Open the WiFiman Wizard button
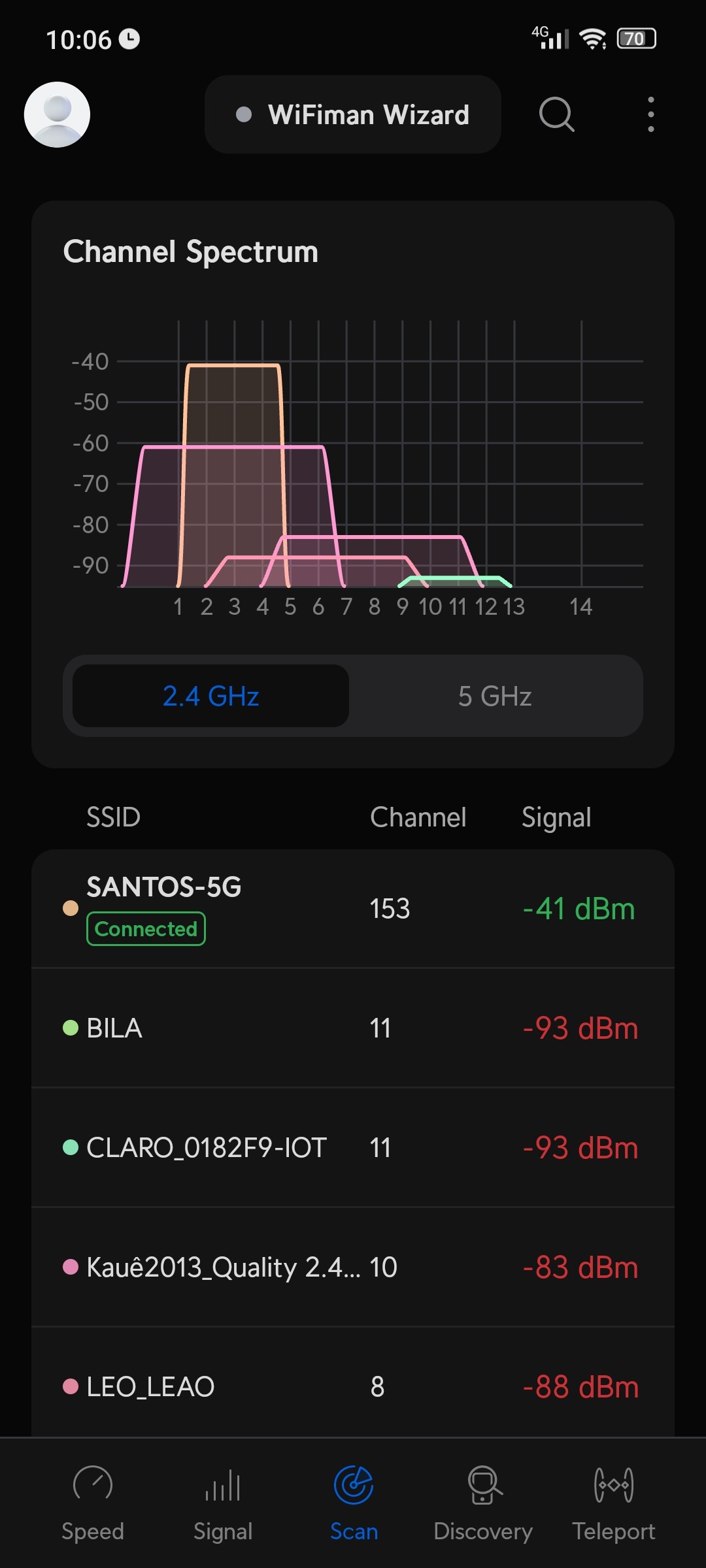 pos(353,114)
